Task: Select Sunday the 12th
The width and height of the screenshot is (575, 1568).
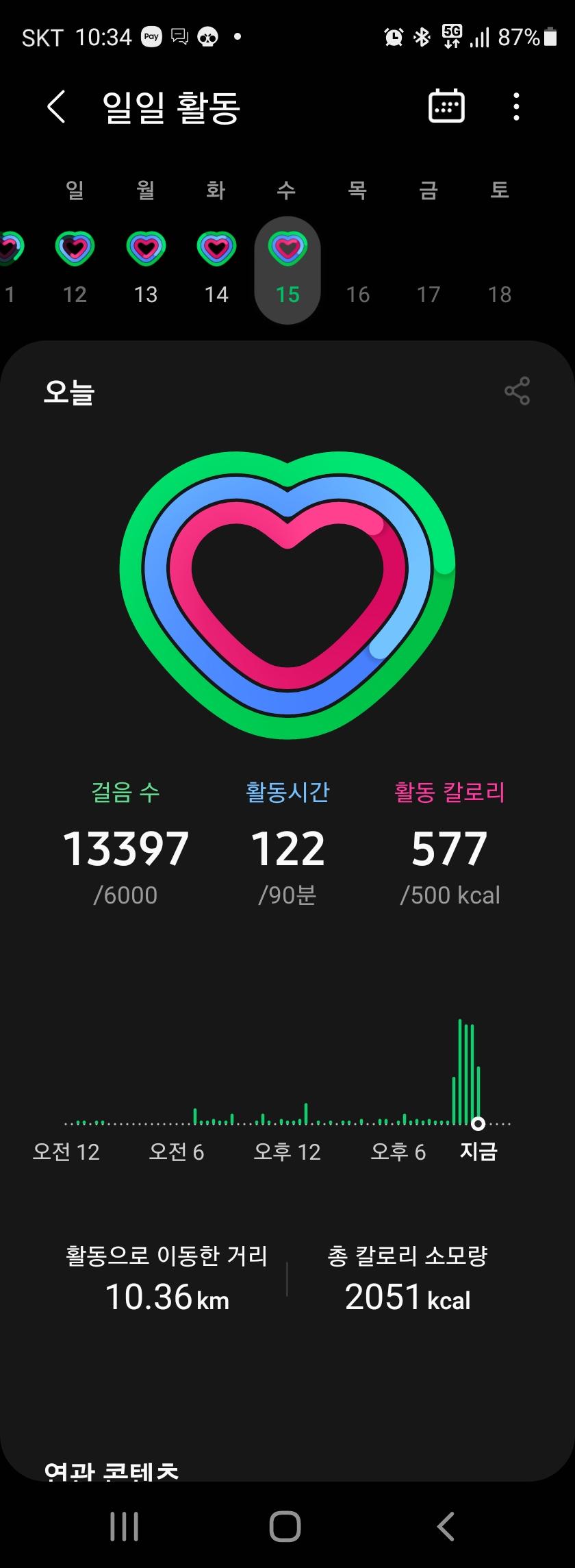Action: tap(75, 267)
